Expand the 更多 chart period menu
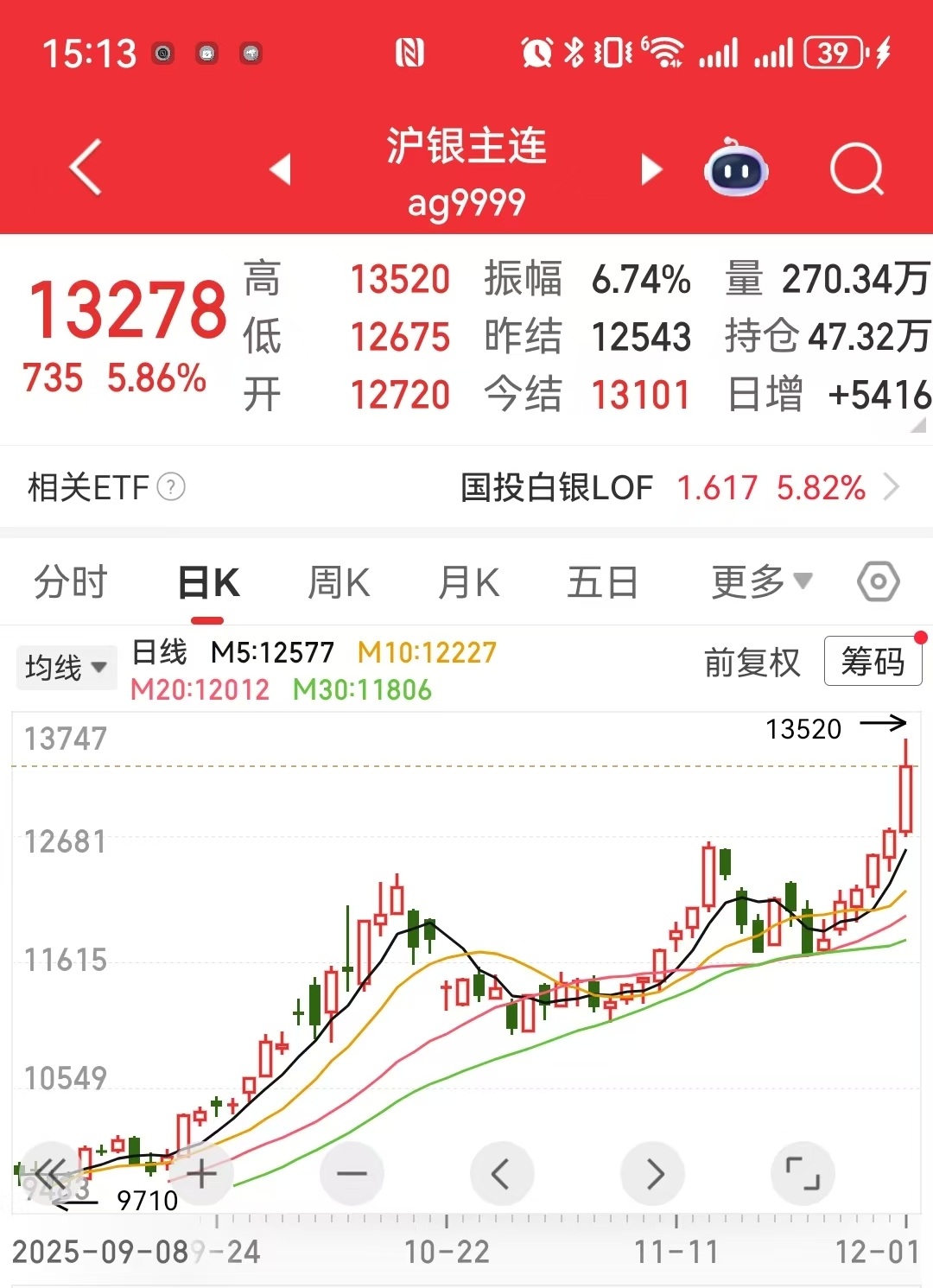The image size is (933, 1288). tap(758, 581)
